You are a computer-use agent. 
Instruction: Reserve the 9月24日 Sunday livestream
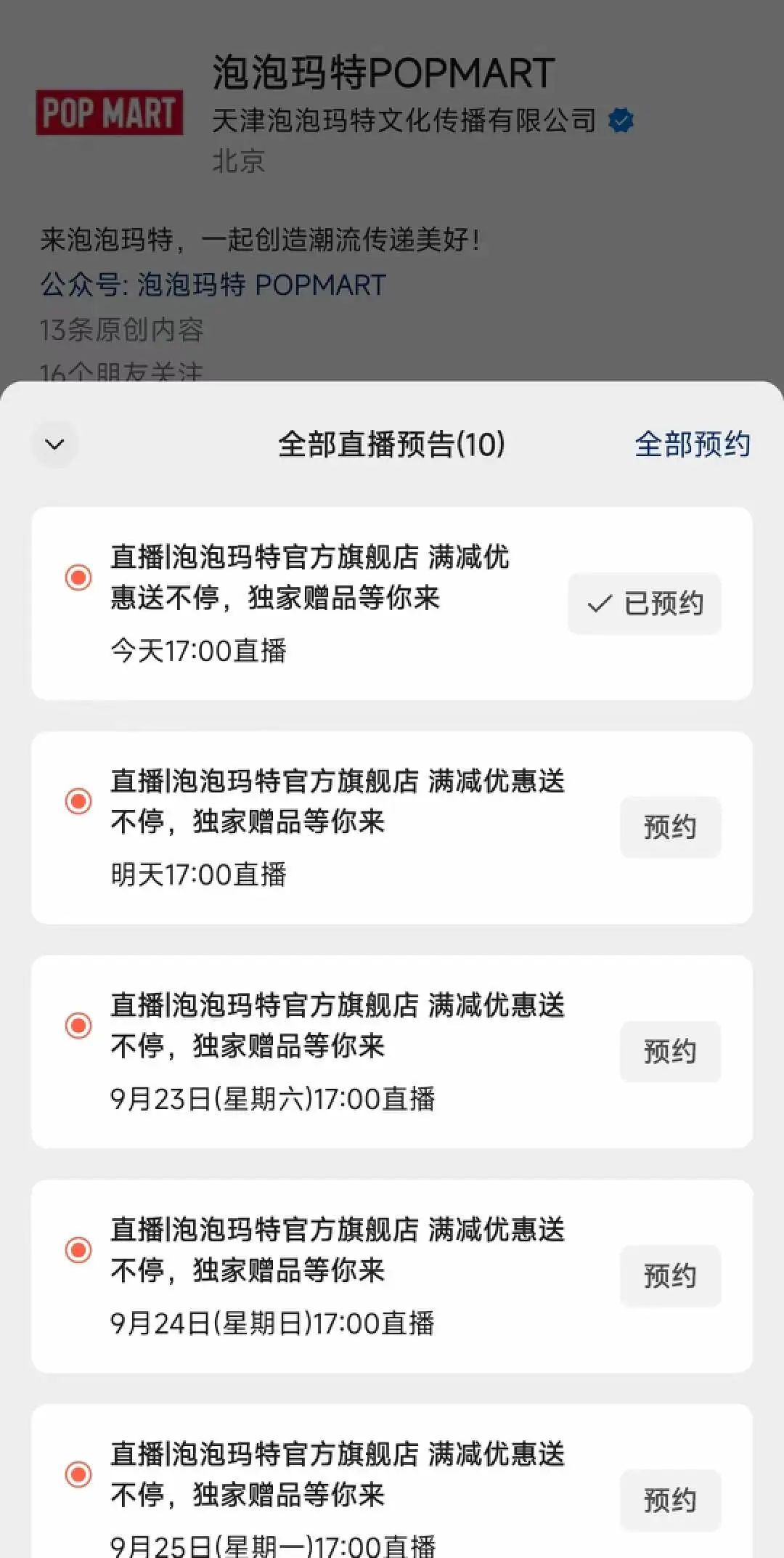click(x=670, y=1276)
